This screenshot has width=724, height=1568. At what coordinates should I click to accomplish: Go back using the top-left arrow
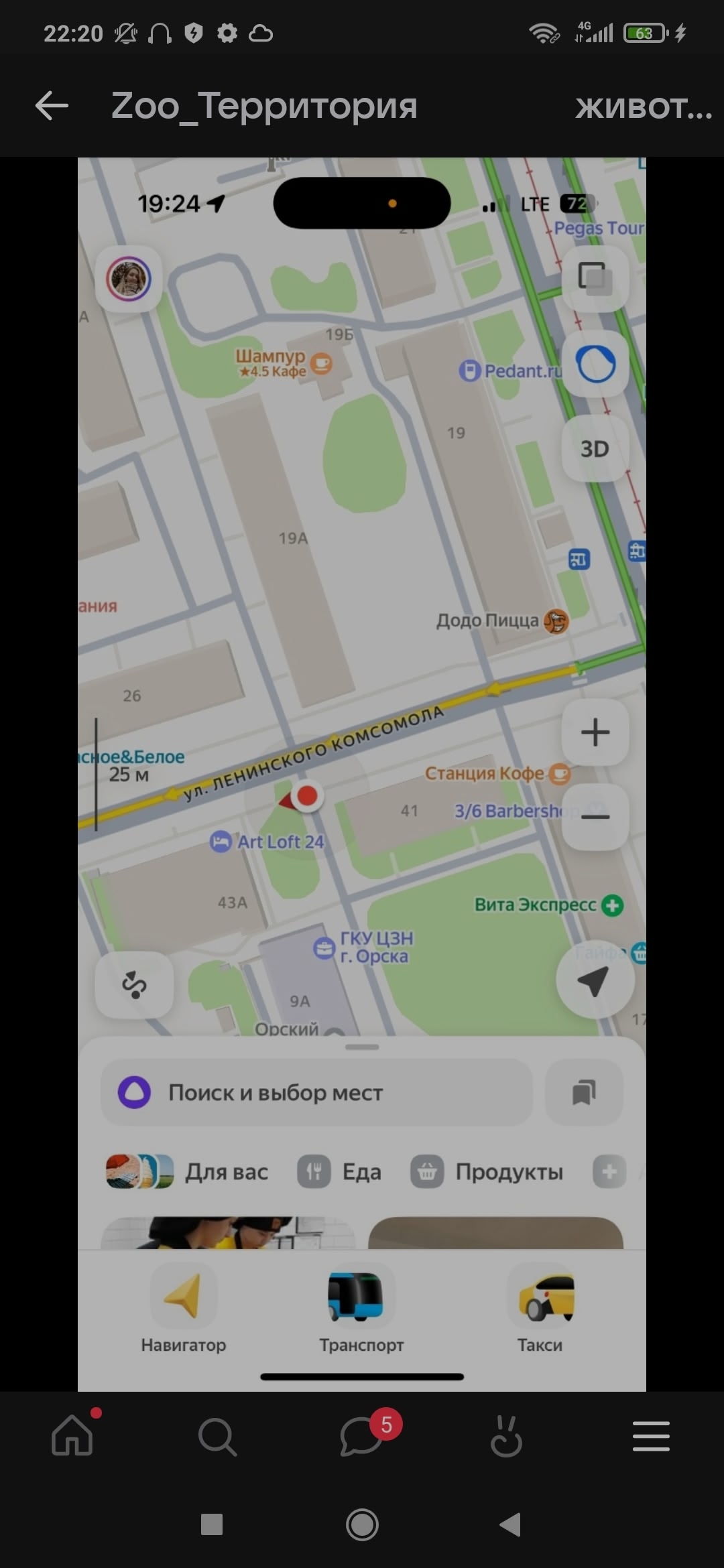[52, 106]
